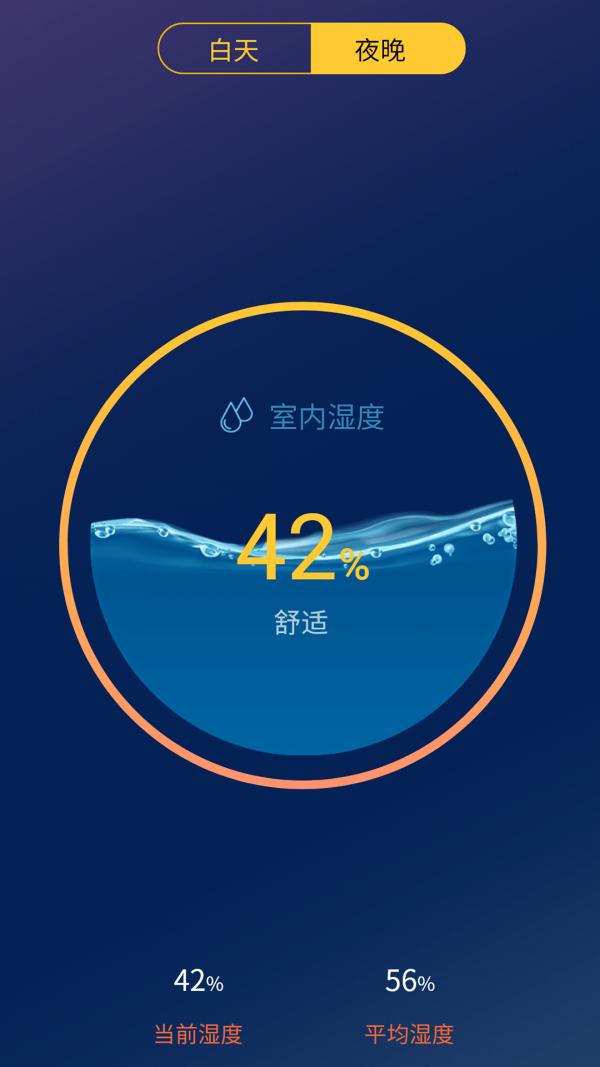This screenshot has height=1067, width=600.
Task: Switch to the 白天 (daytime) segment
Action: pyautogui.click(x=235, y=48)
